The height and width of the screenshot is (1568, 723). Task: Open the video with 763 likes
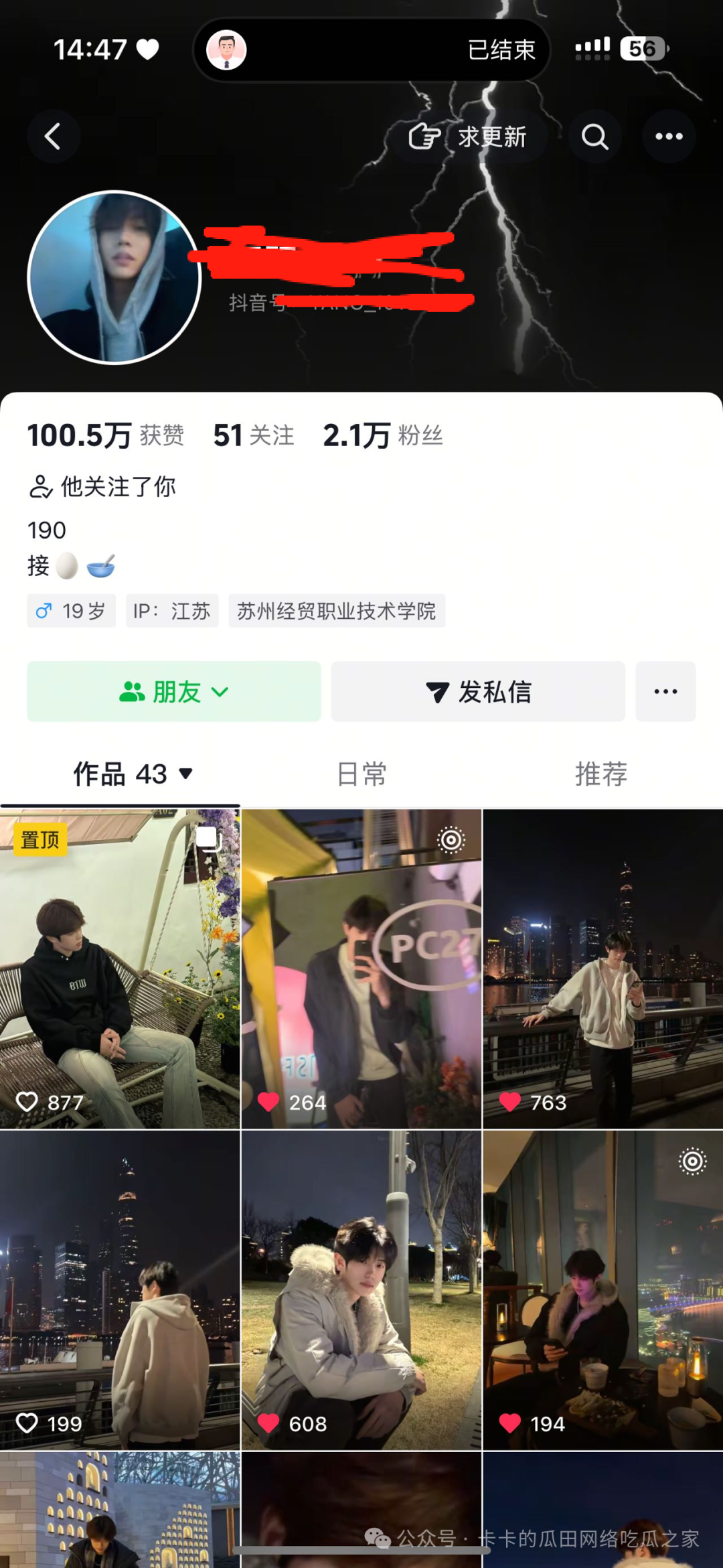(602, 969)
